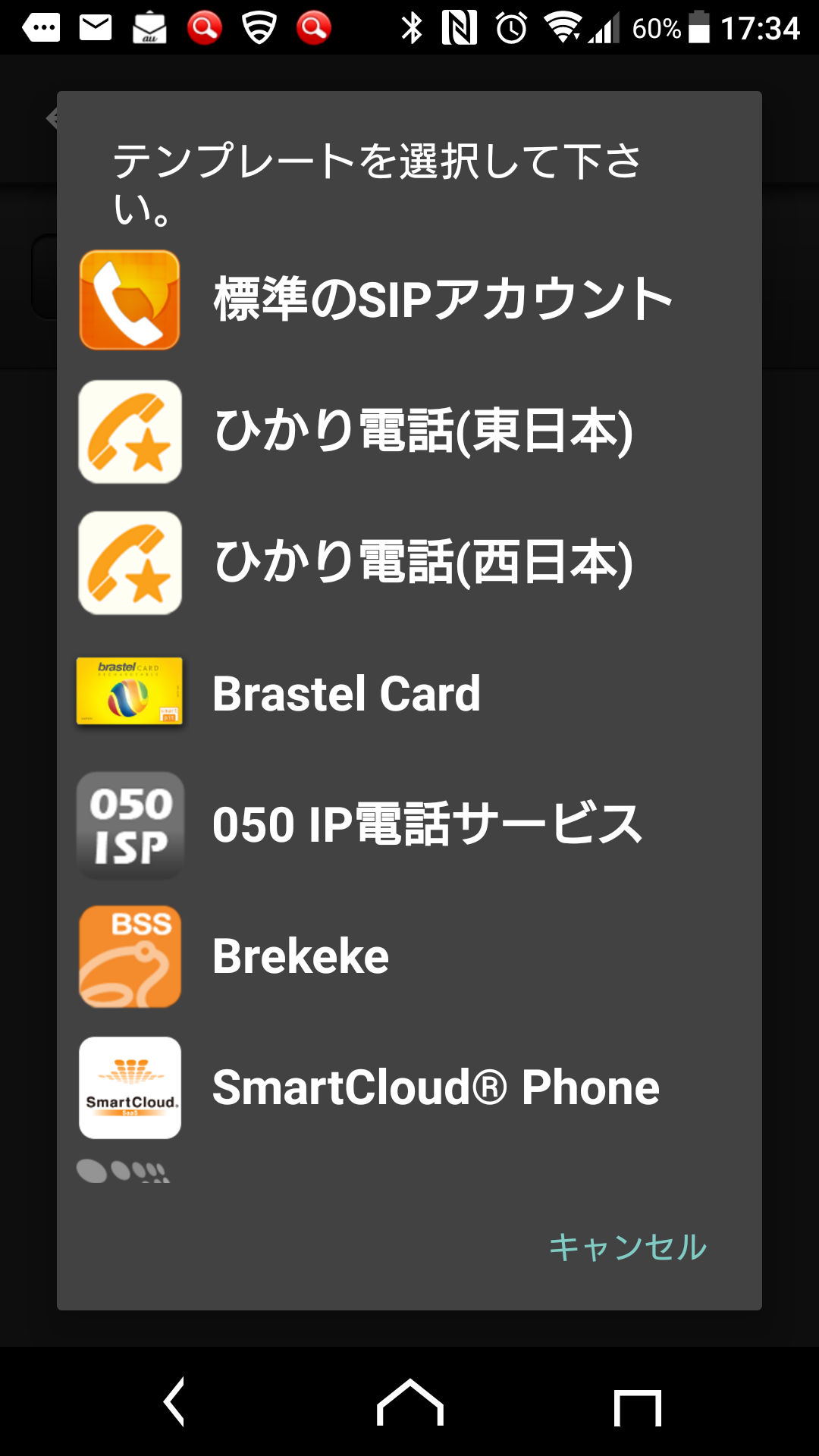Pick 050 IP電話サービス template
The width and height of the screenshot is (819, 1456).
pos(409,825)
